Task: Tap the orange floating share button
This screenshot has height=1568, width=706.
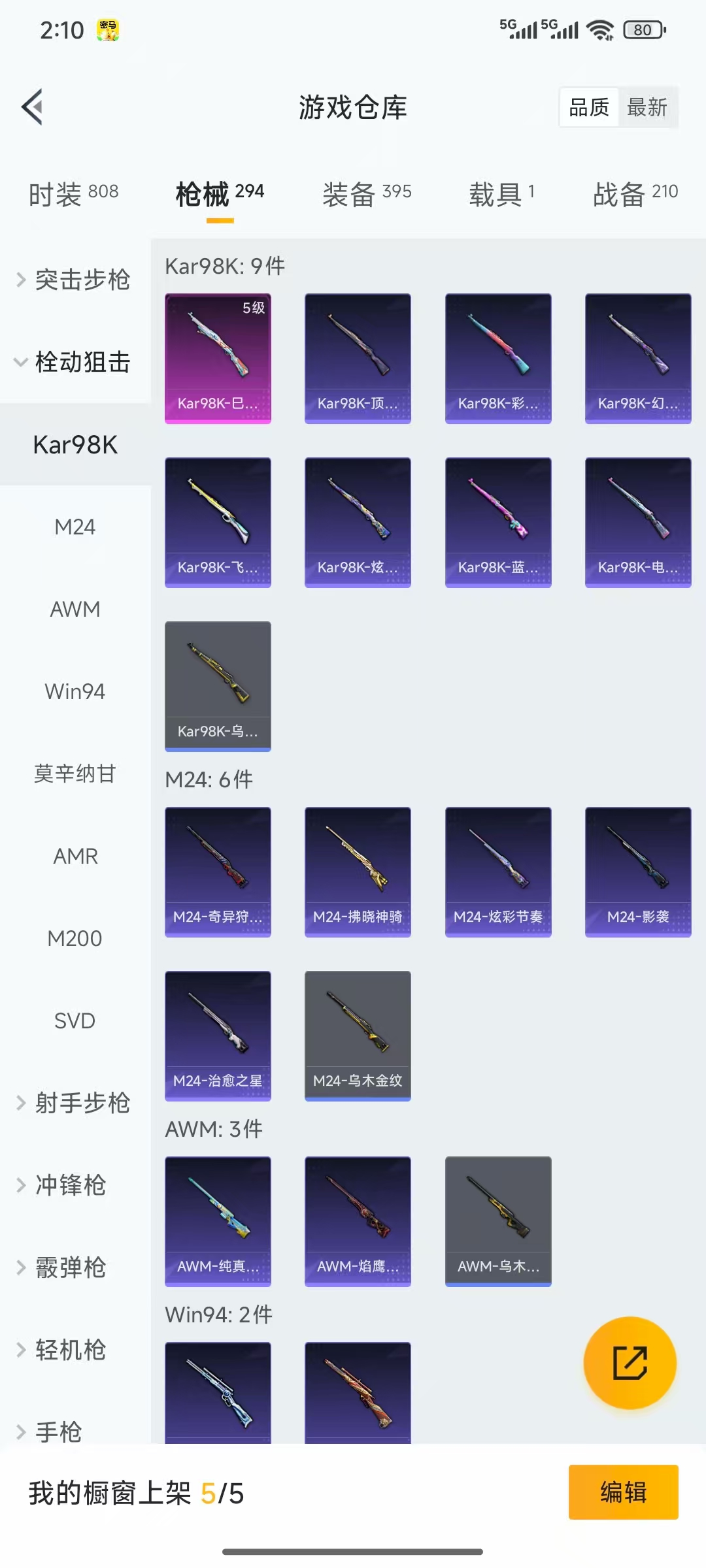Action: pyautogui.click(x=630, y=1363)
